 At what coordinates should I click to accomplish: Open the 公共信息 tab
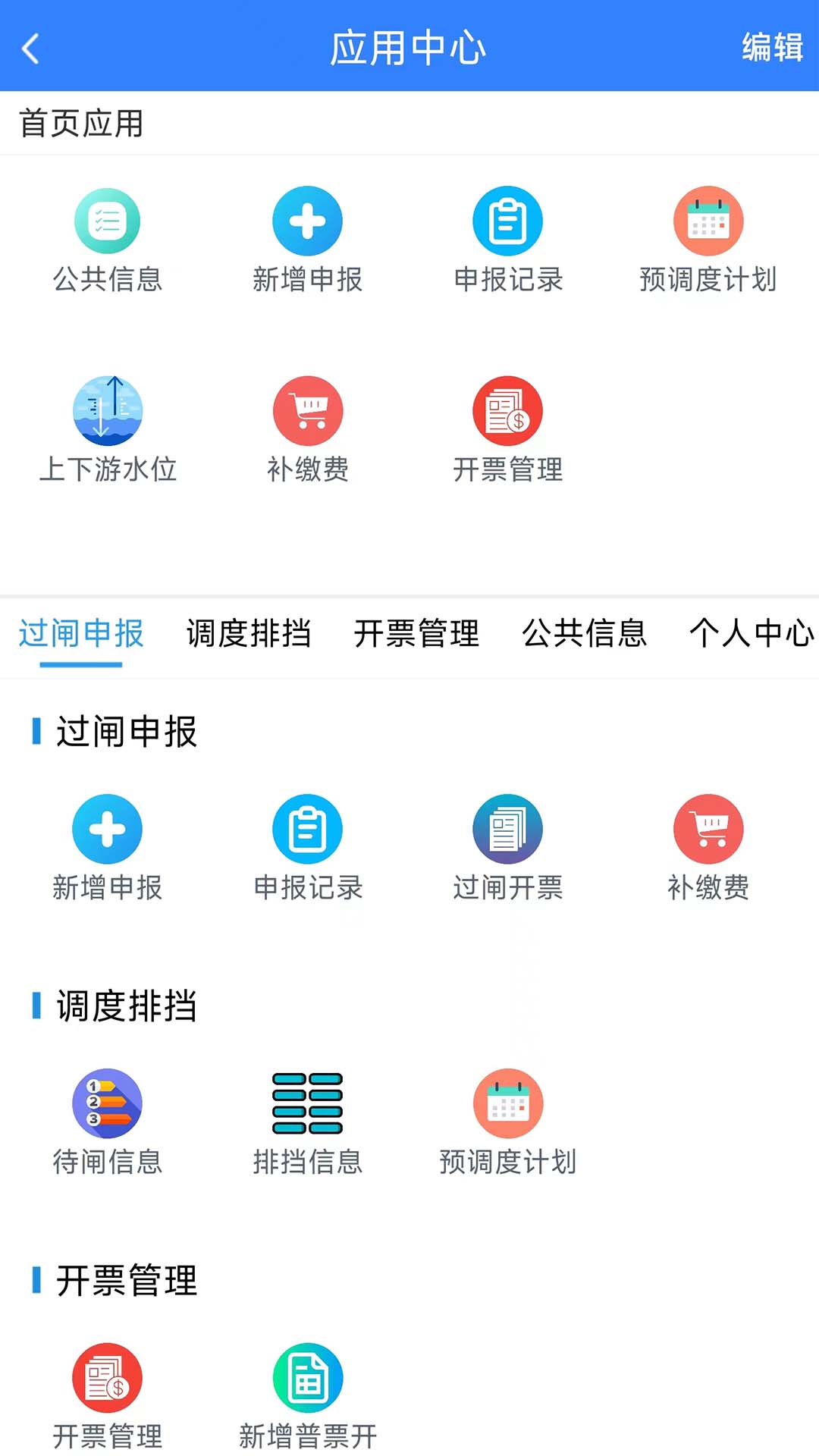pyautogui.click(x=583, y=637)
